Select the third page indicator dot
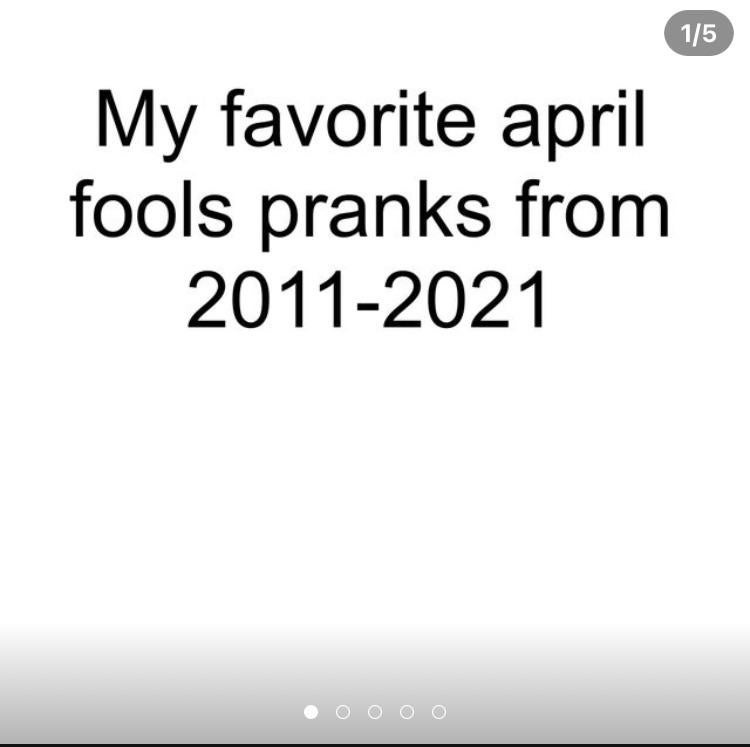 click(x=375, y=712)
